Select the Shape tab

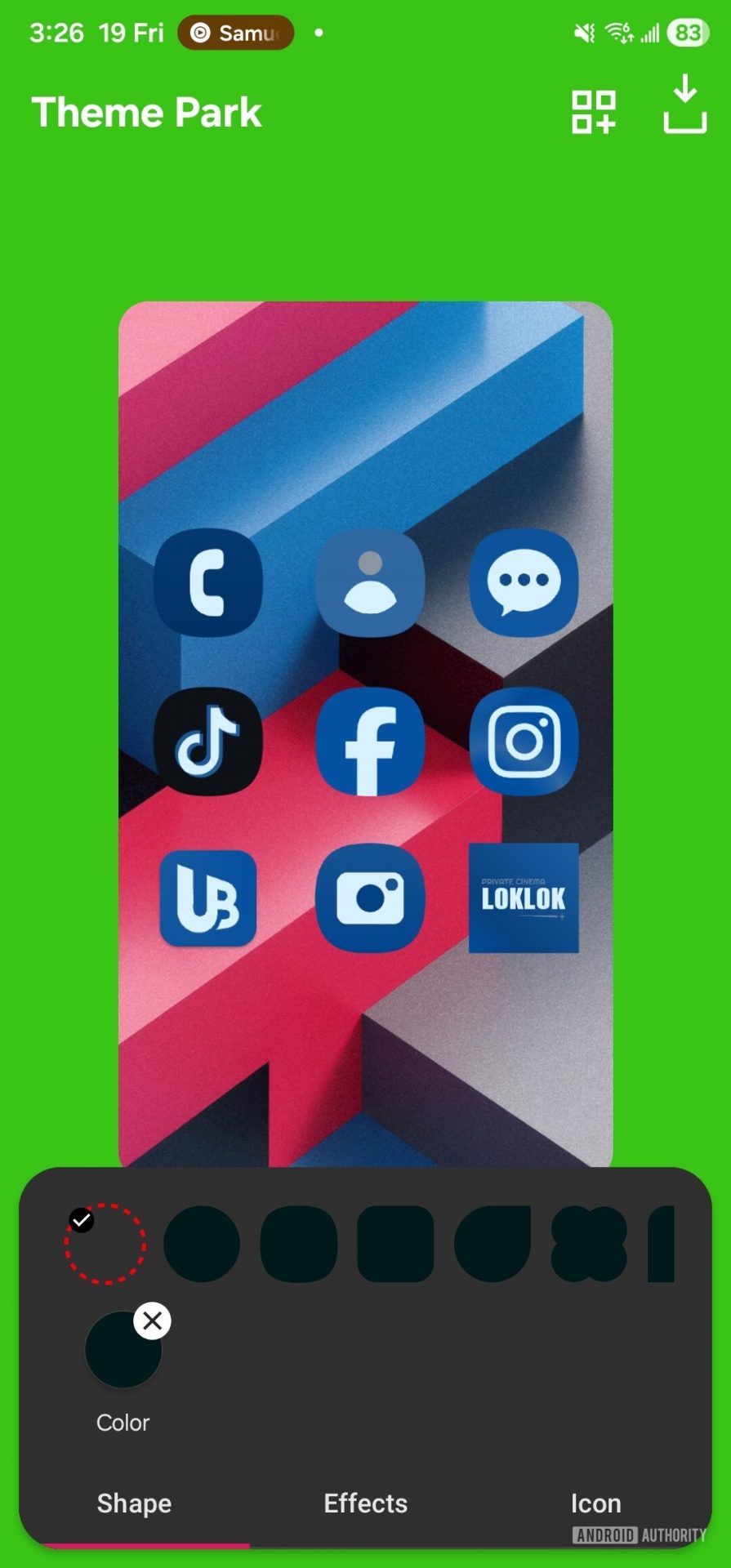pyautogui.click(x=134, y=1503)
